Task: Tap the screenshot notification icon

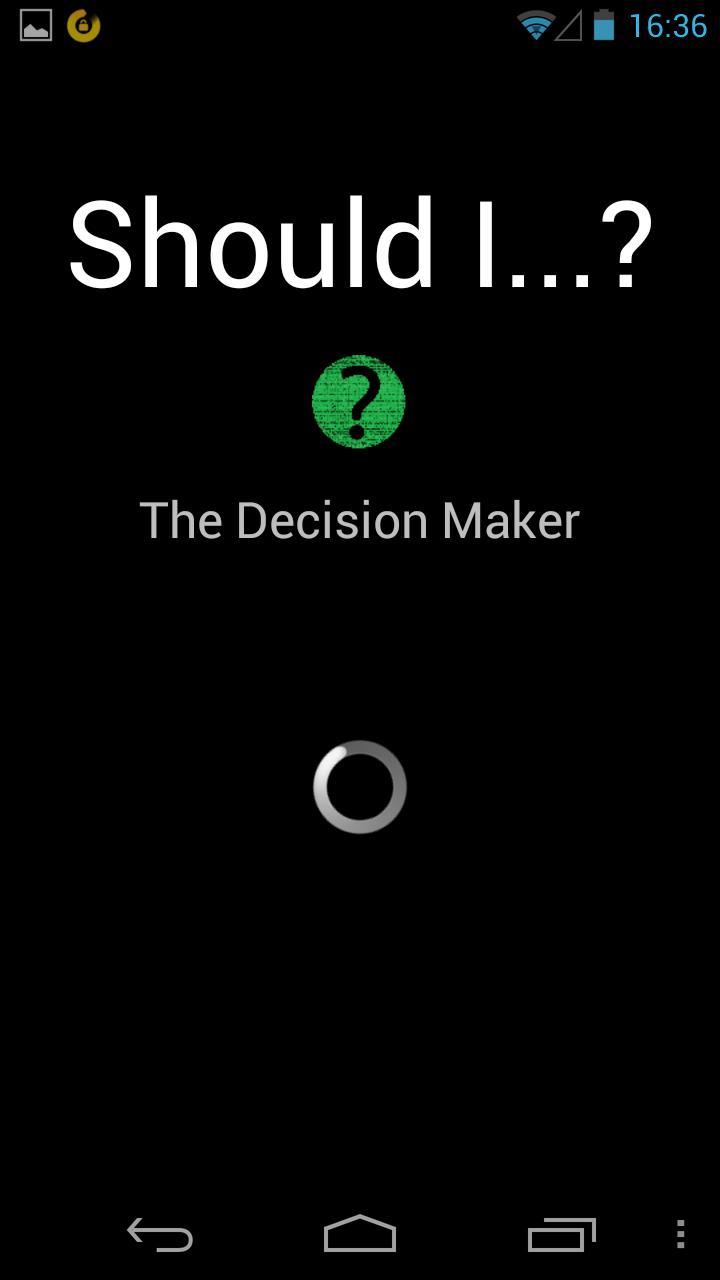Action: 34,27
